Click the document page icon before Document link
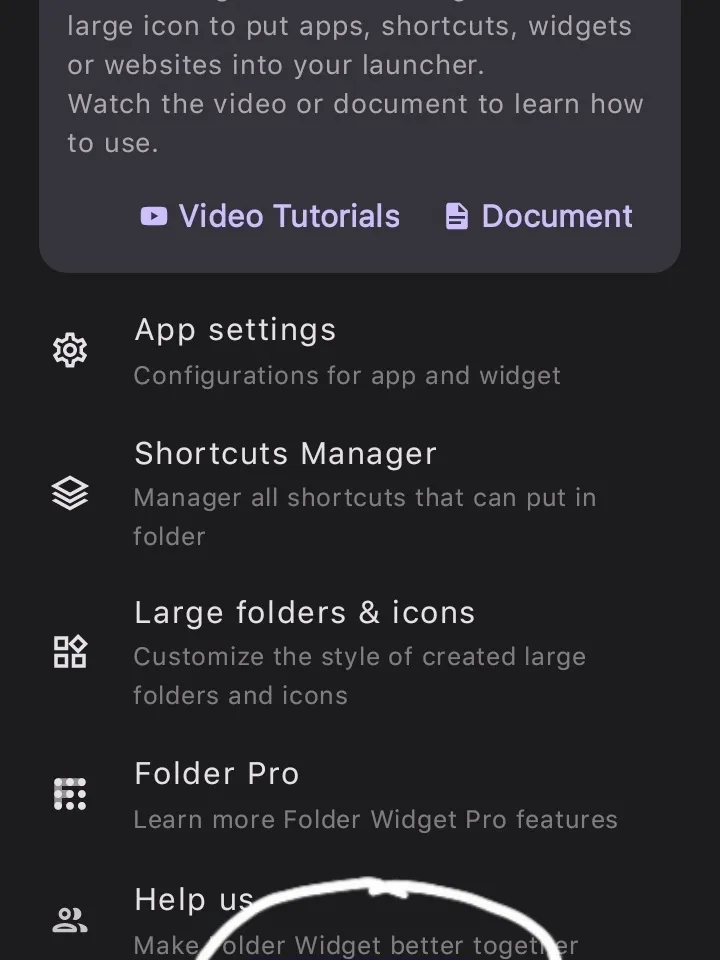Image resolution: width=720 pixels, height=960 pixels. click(x=458, y=216)
